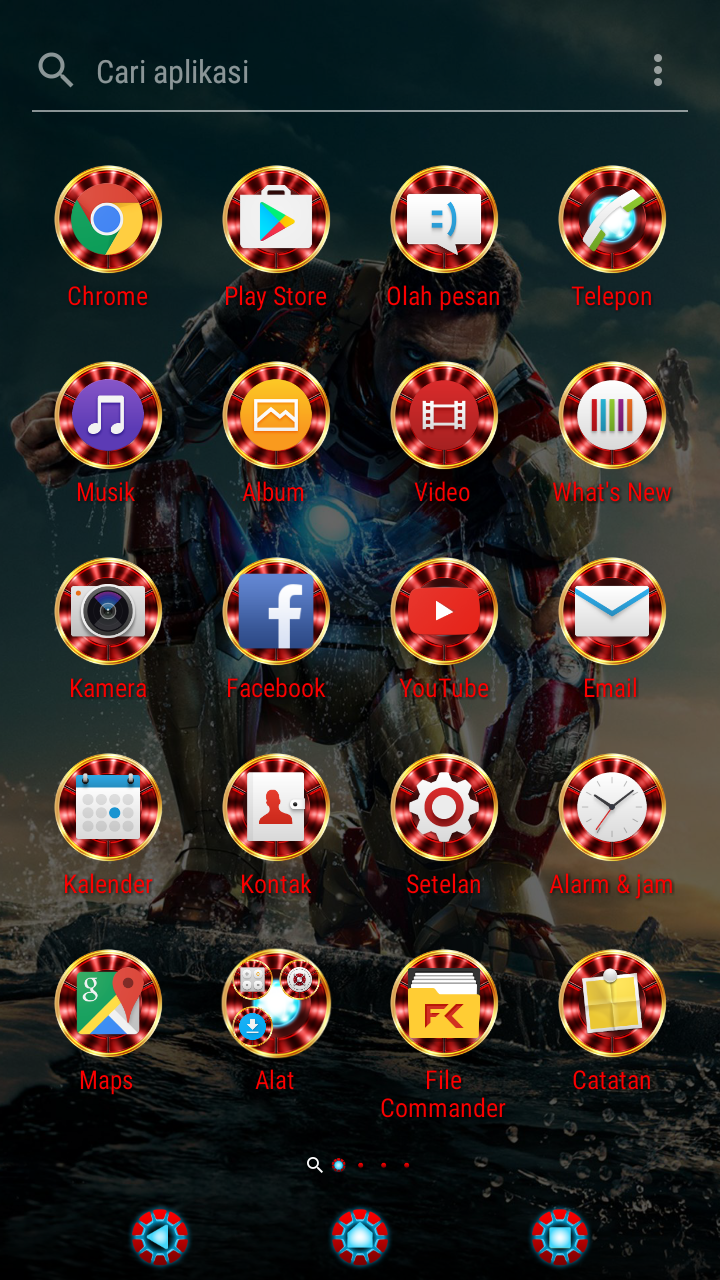This screenshot has width=720, height=1280.
Task: Open the Catatan notes app
Action: point(612,1003)
